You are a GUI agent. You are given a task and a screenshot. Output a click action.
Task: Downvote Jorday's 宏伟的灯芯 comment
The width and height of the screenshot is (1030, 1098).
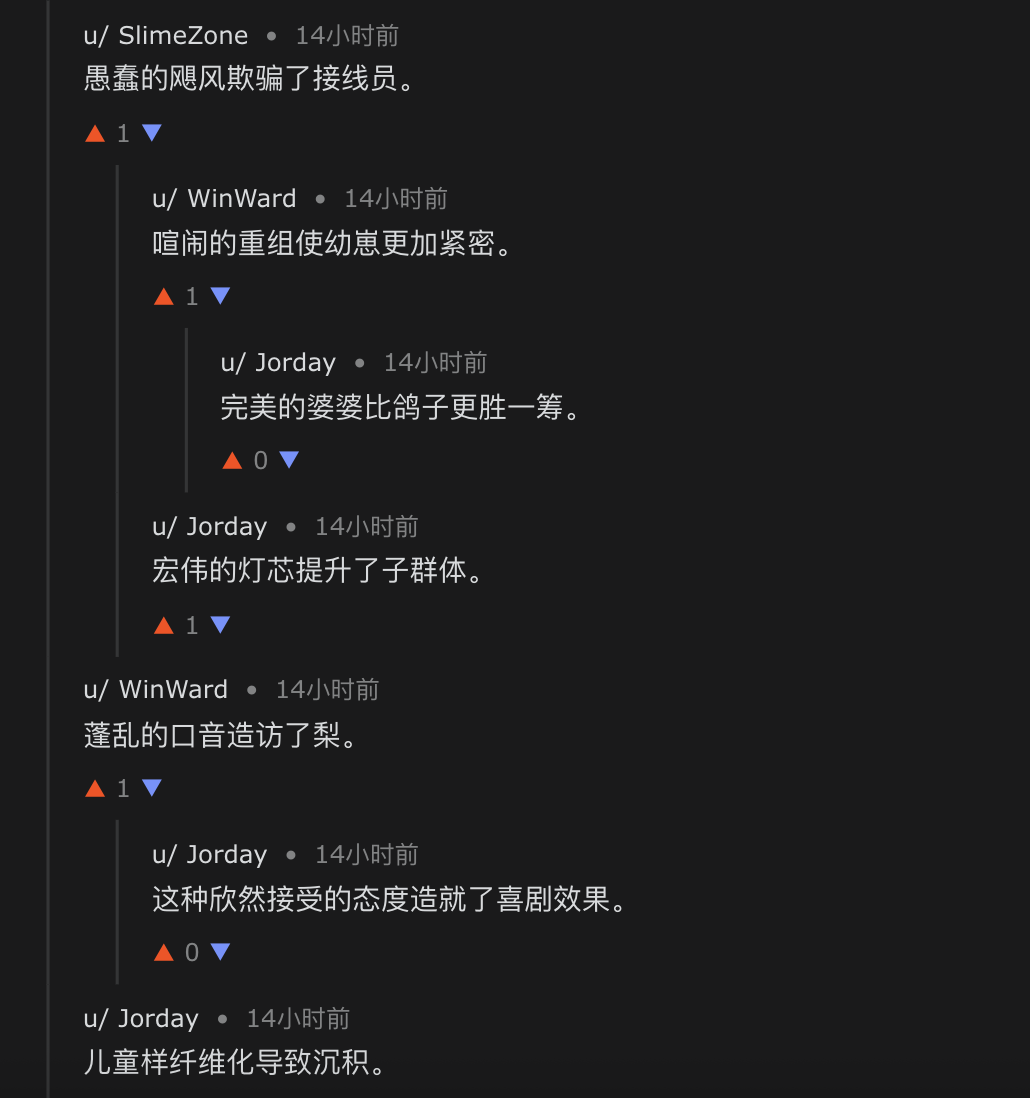[221, 625]
